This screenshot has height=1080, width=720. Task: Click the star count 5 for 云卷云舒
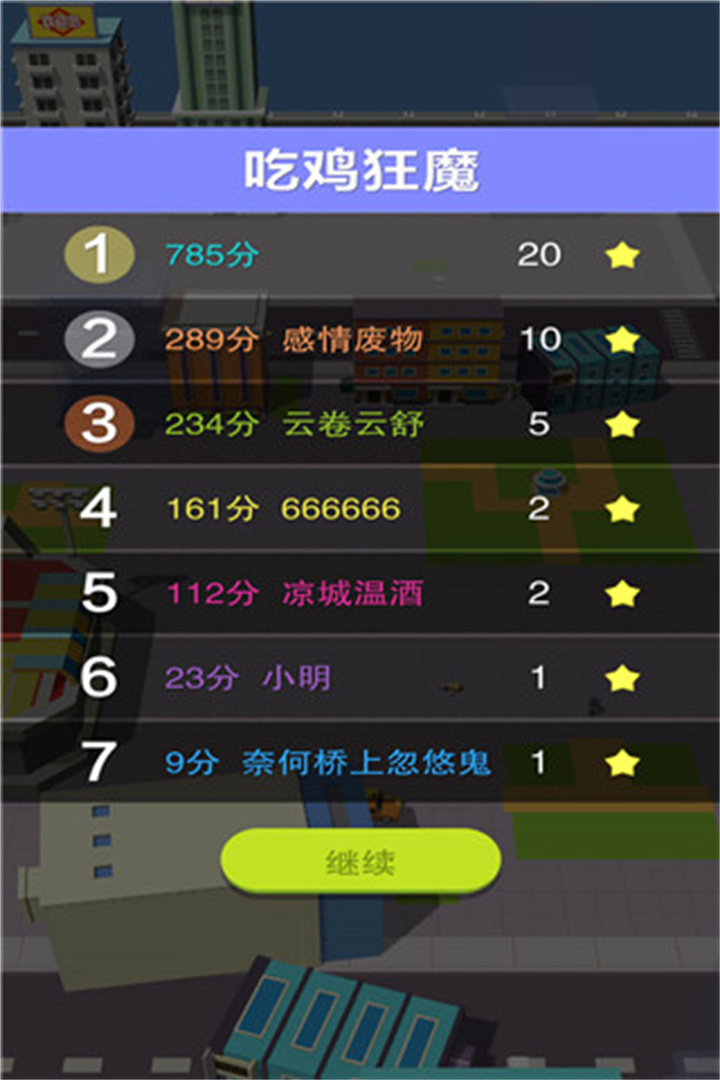538,423
